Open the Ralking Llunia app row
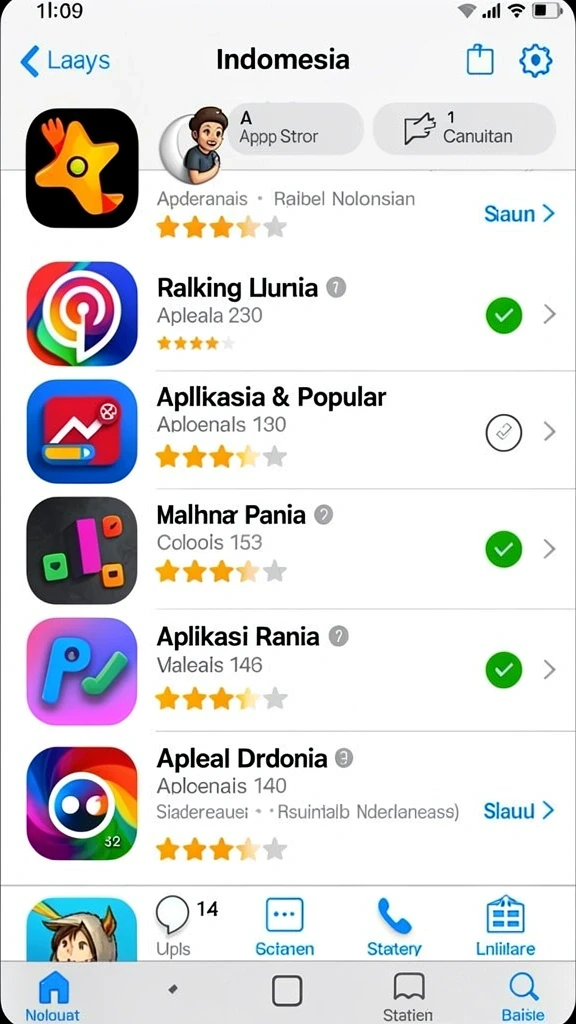 pyautogui.click(x=288, y=315)
